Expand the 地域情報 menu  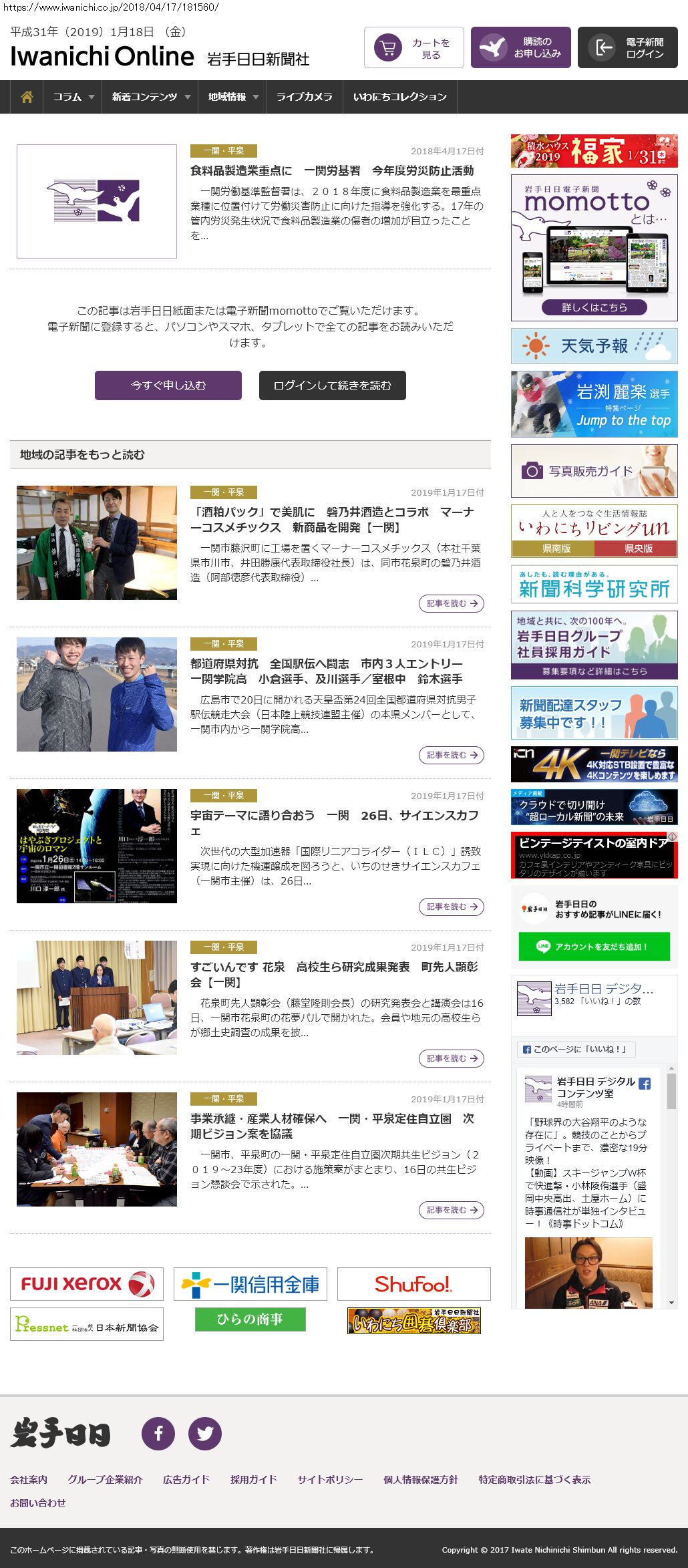pos(232,97)
